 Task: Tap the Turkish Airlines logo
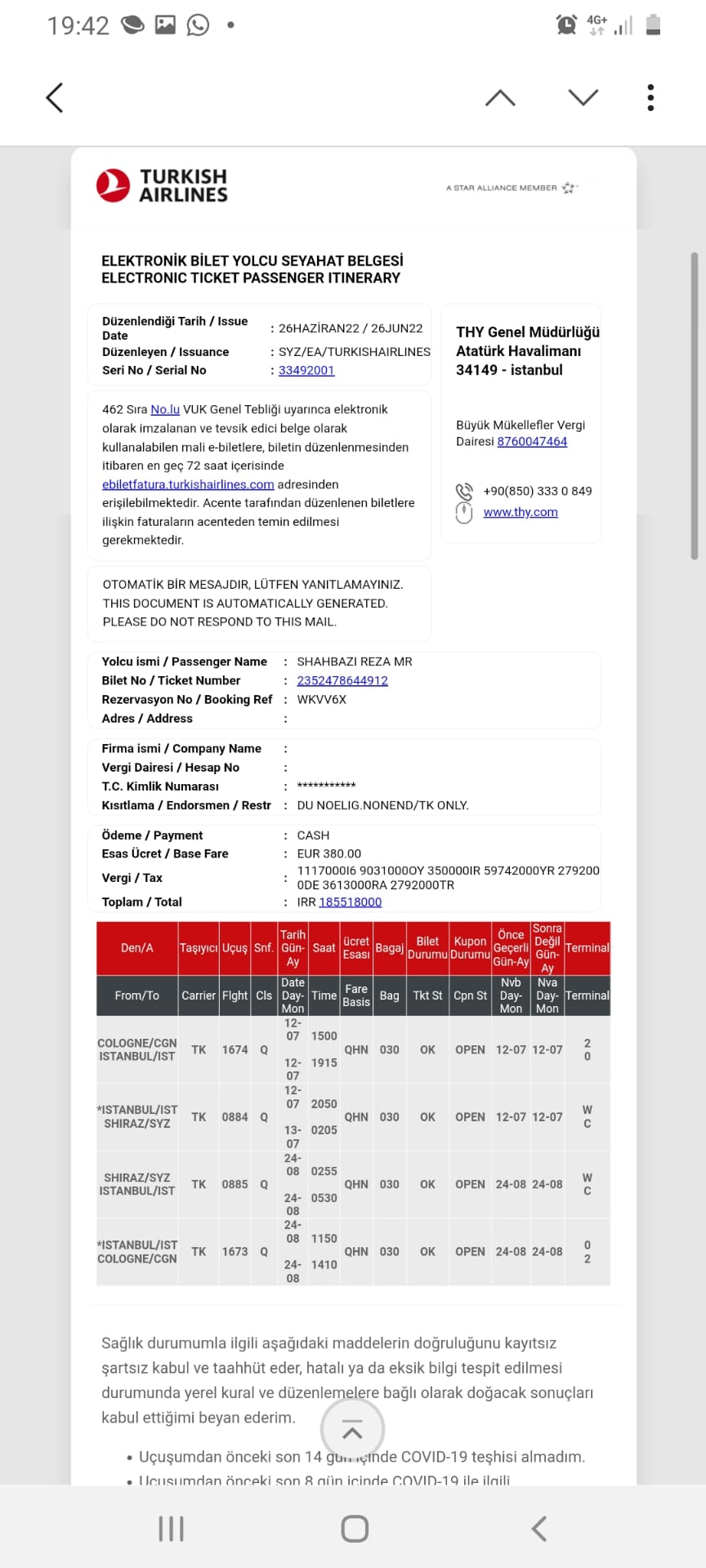[x=162, y=186]
